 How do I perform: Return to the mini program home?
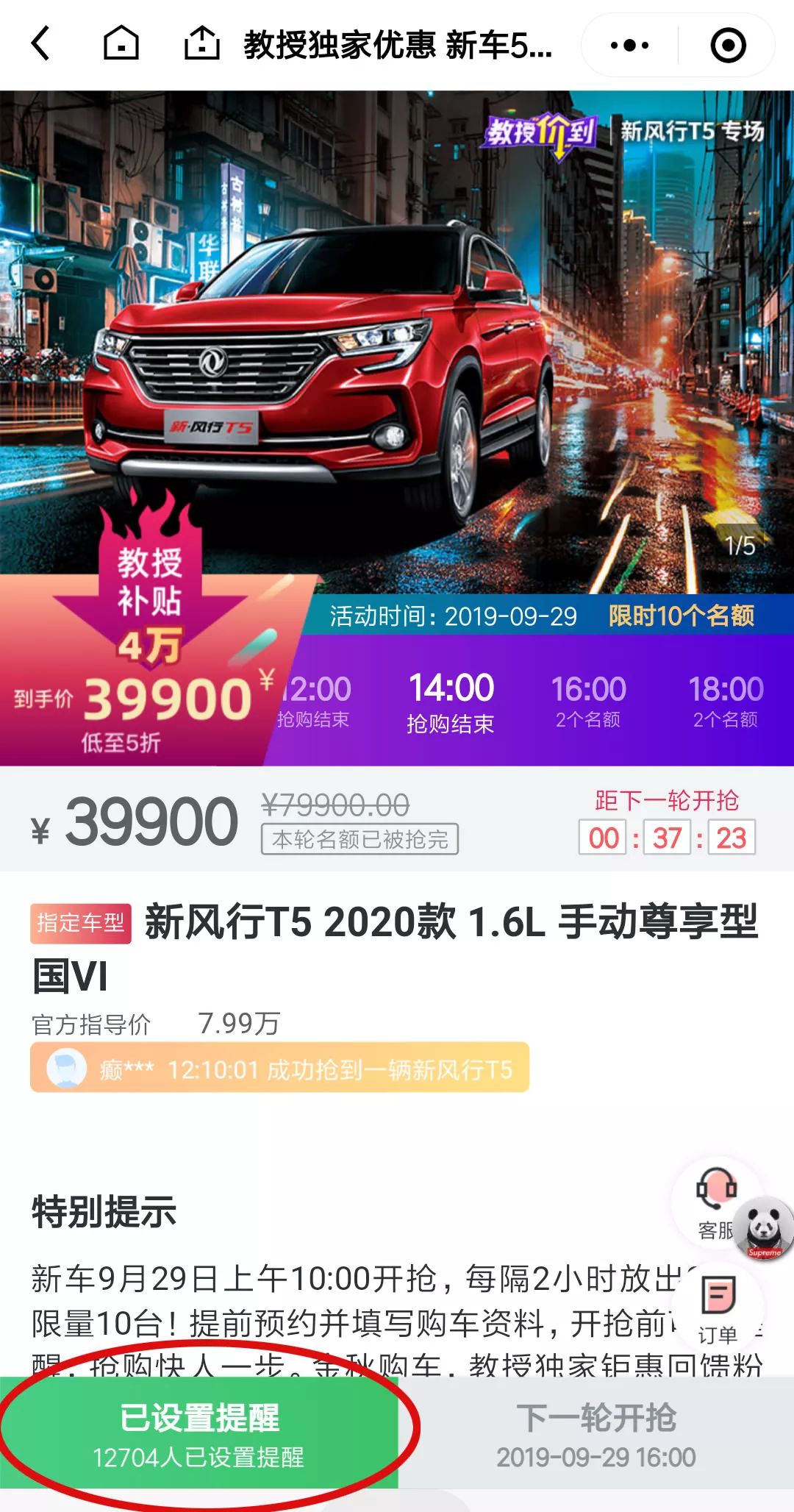[121, 44]
